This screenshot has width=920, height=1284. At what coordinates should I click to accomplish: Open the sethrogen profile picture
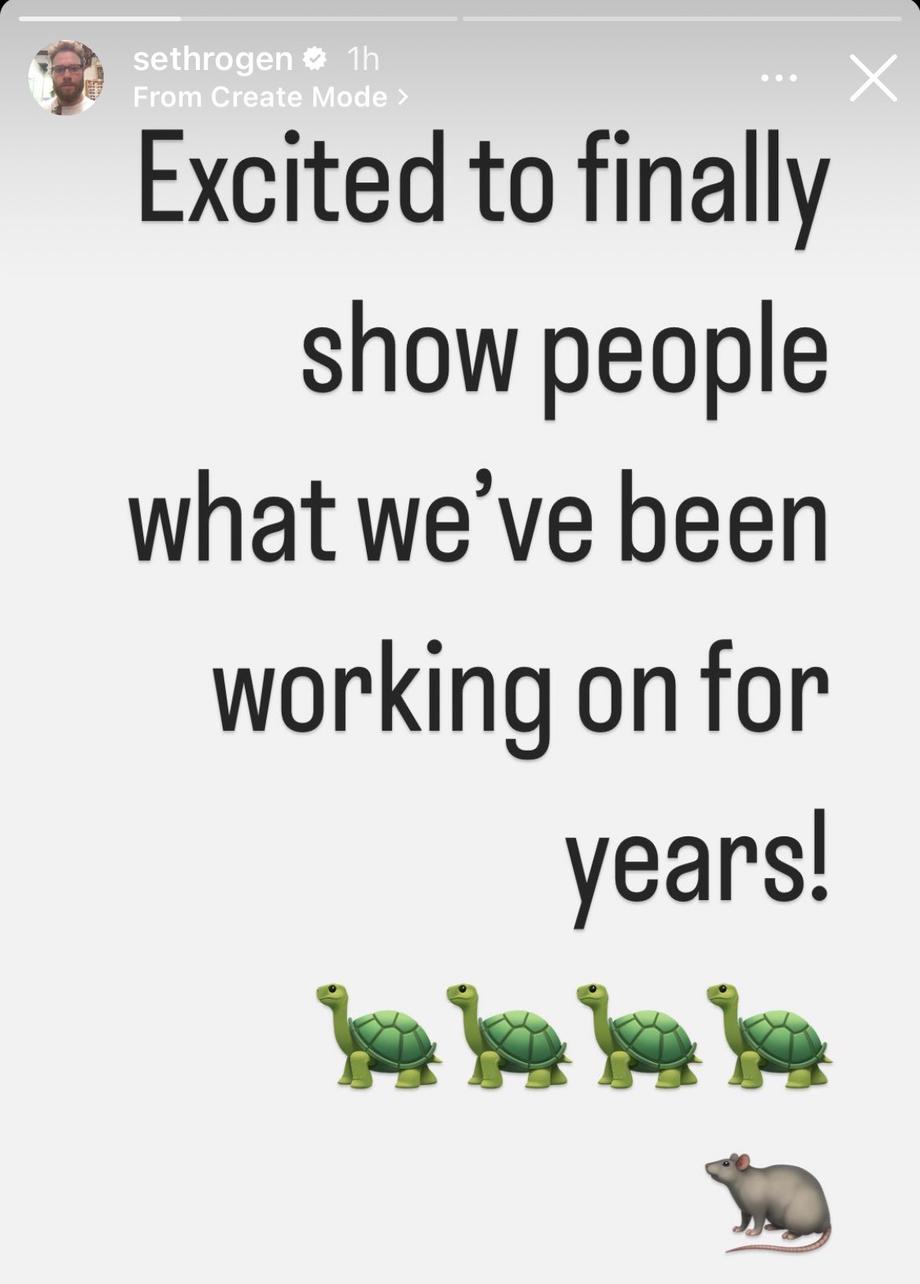pos(66,77)
